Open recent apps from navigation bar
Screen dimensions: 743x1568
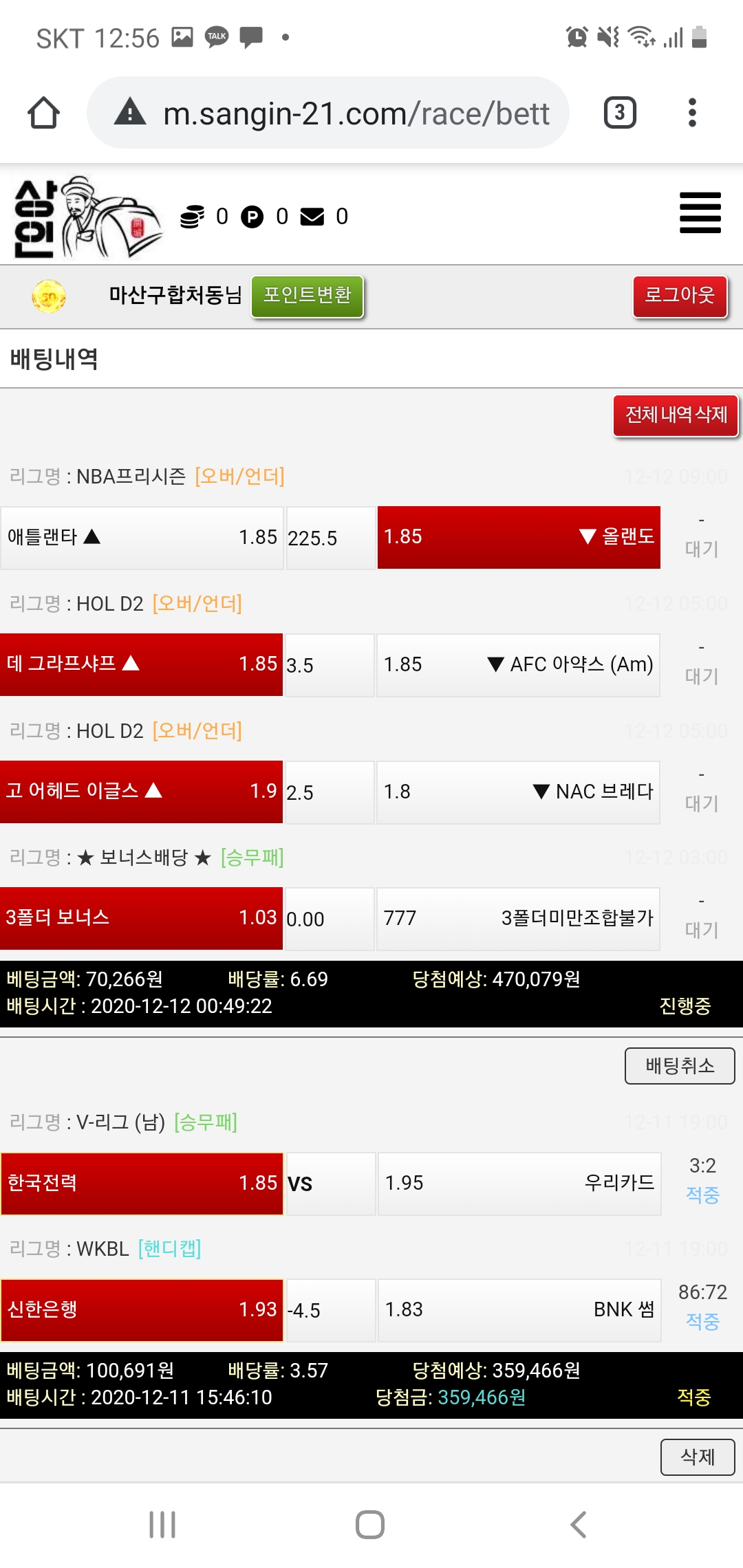coord(162,1525)
